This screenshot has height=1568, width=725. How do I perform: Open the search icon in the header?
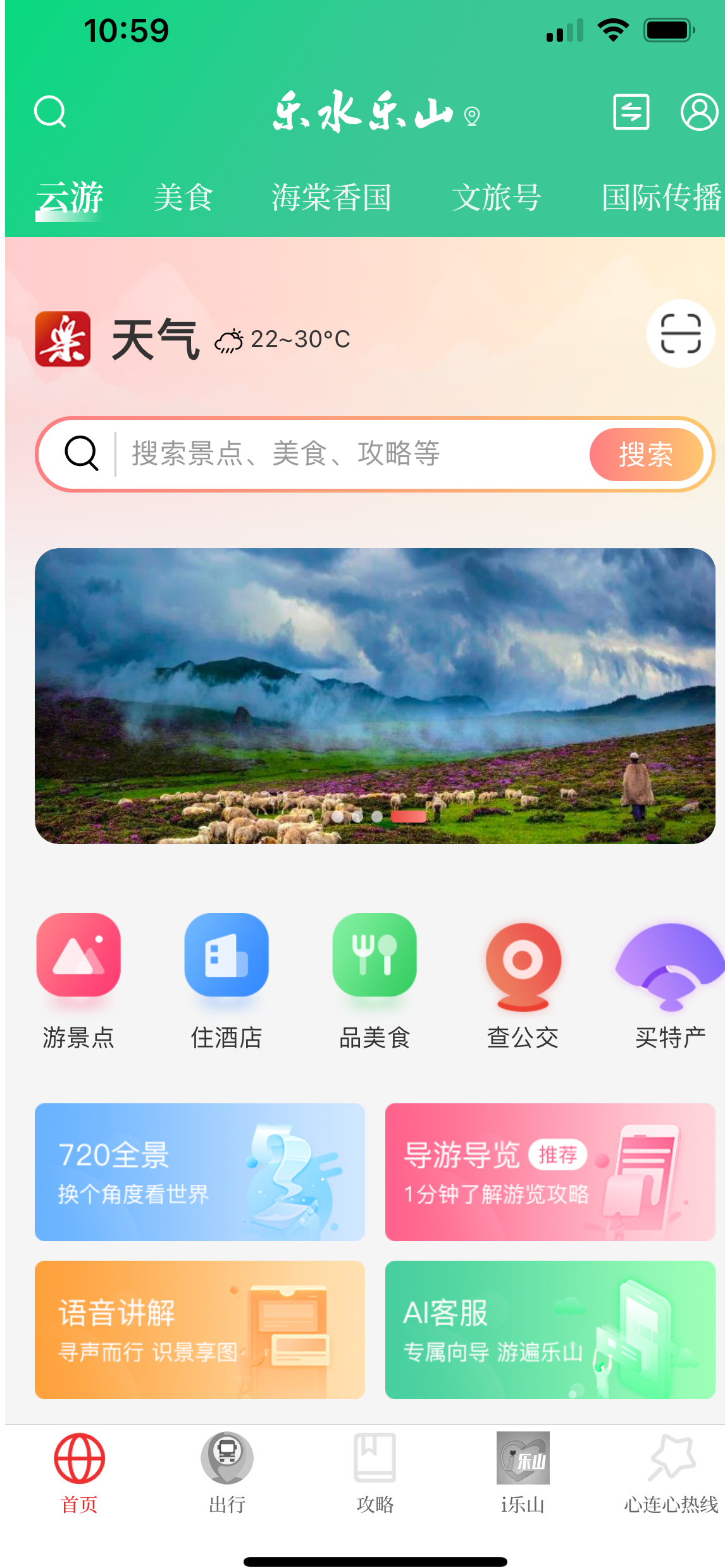coord(50,112)
